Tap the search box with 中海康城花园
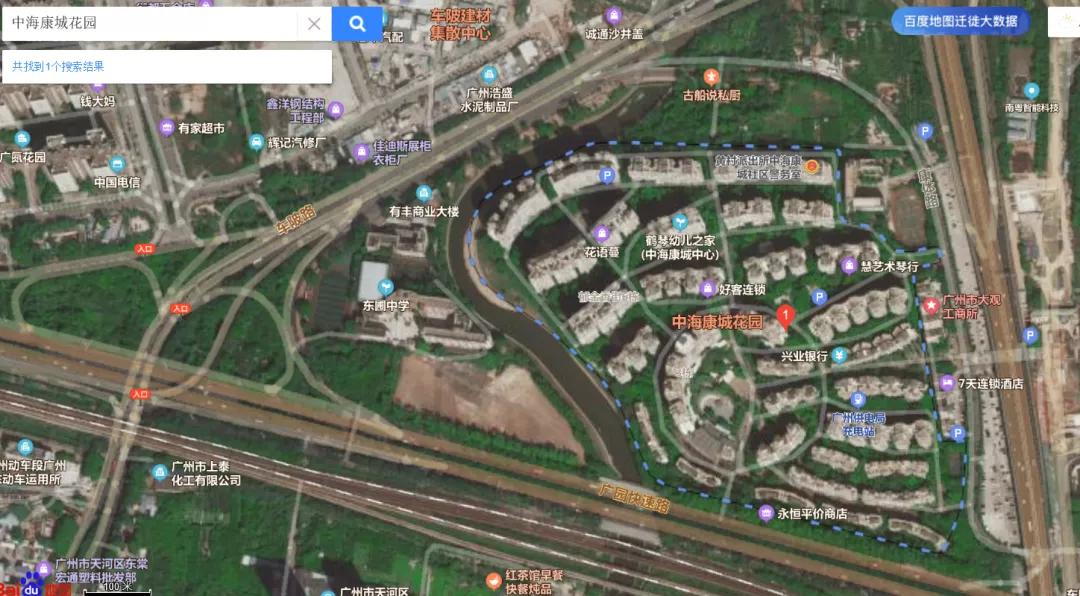 point(150,24)
